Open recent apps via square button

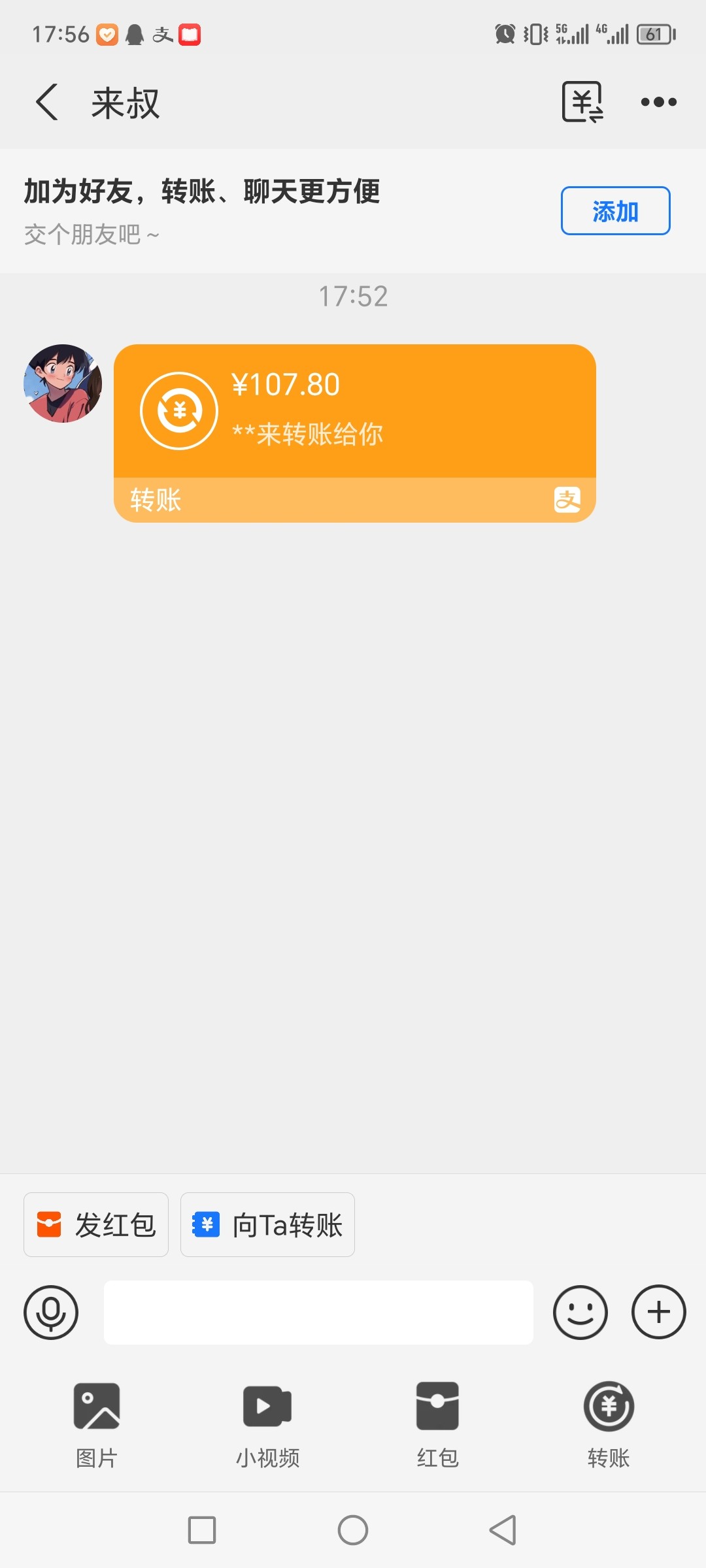(202, 1530)
